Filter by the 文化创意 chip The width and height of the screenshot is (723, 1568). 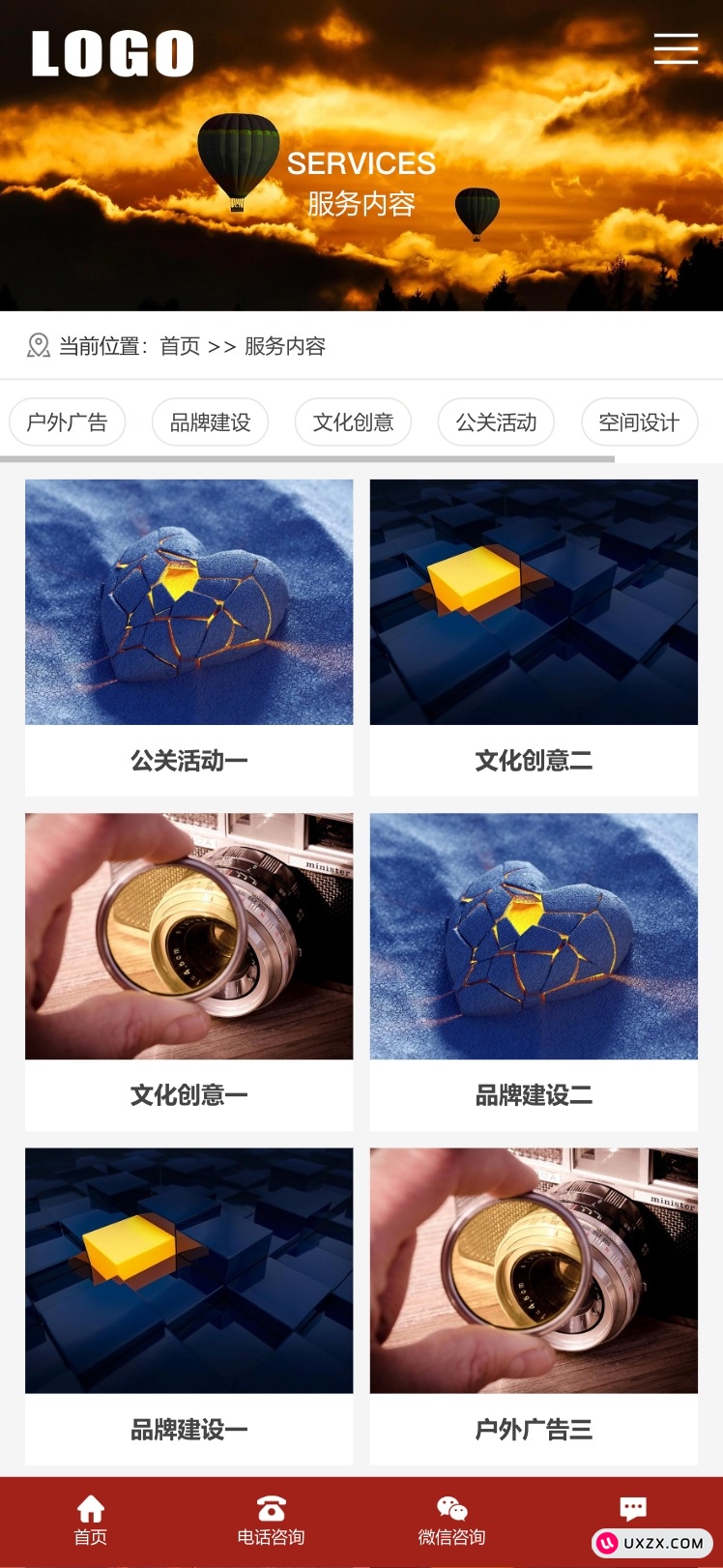353,422
